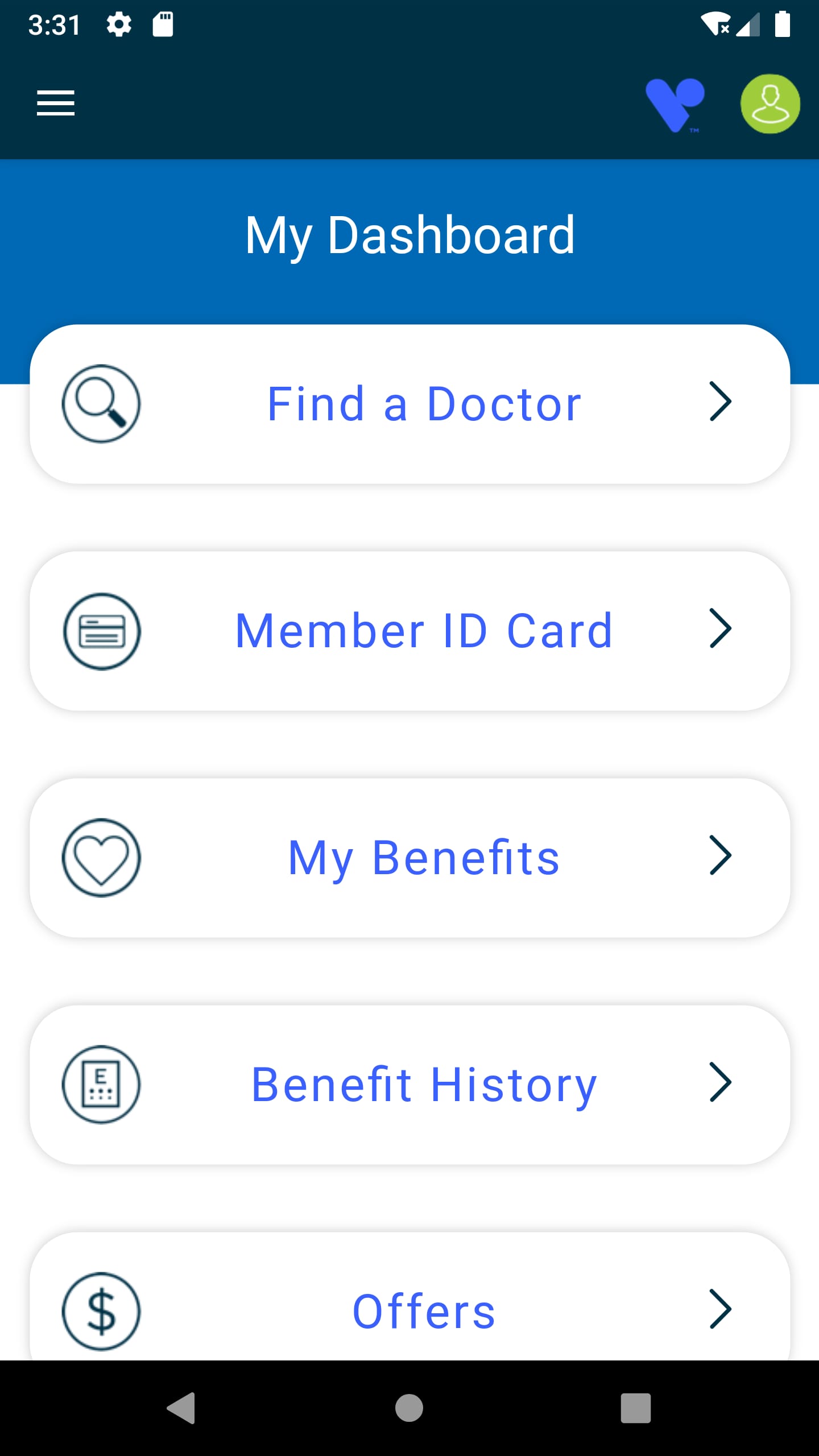Screen dimensions: 819x1456
Task: Select the heart icon beside My Benefits
Action: [x=101, y=858]
